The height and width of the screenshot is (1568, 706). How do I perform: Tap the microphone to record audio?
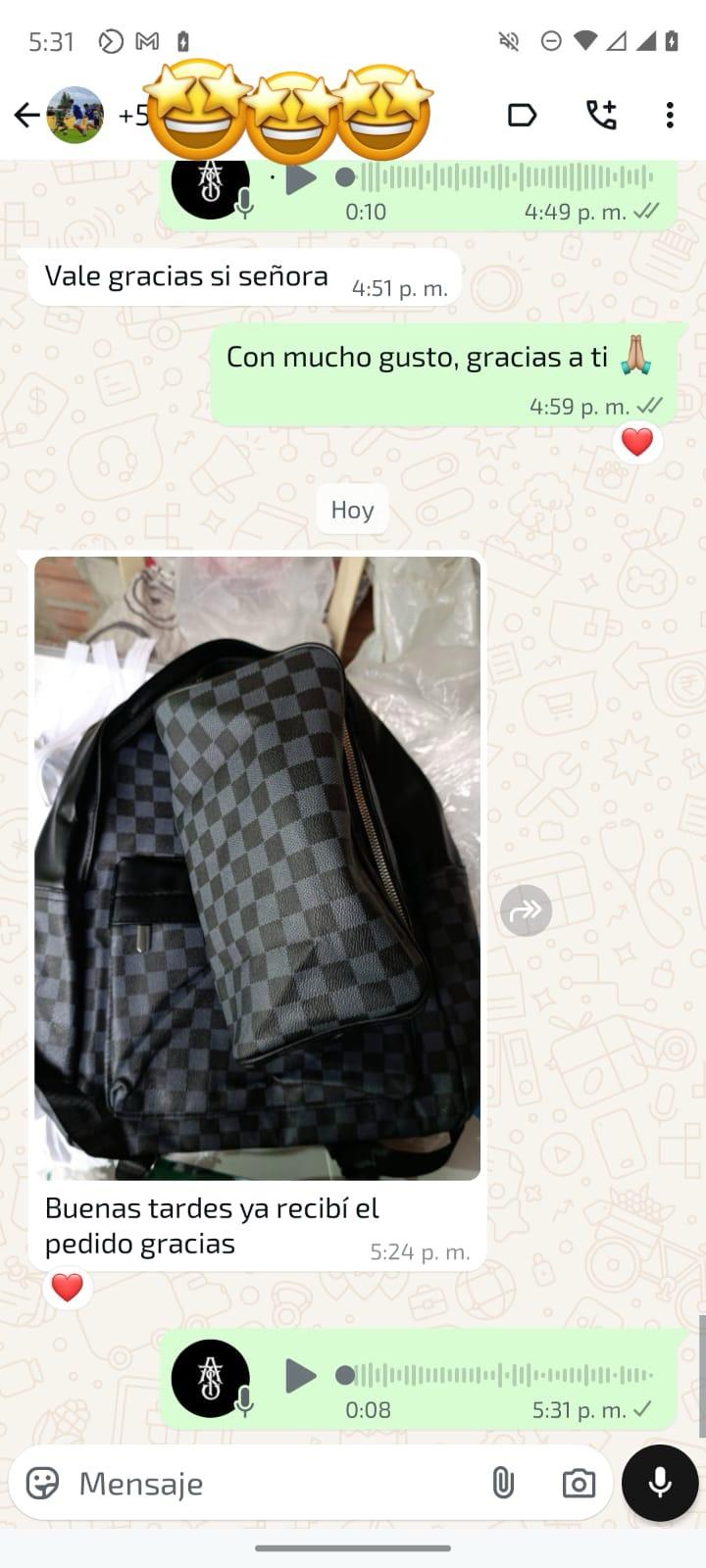coord(660,1483)
